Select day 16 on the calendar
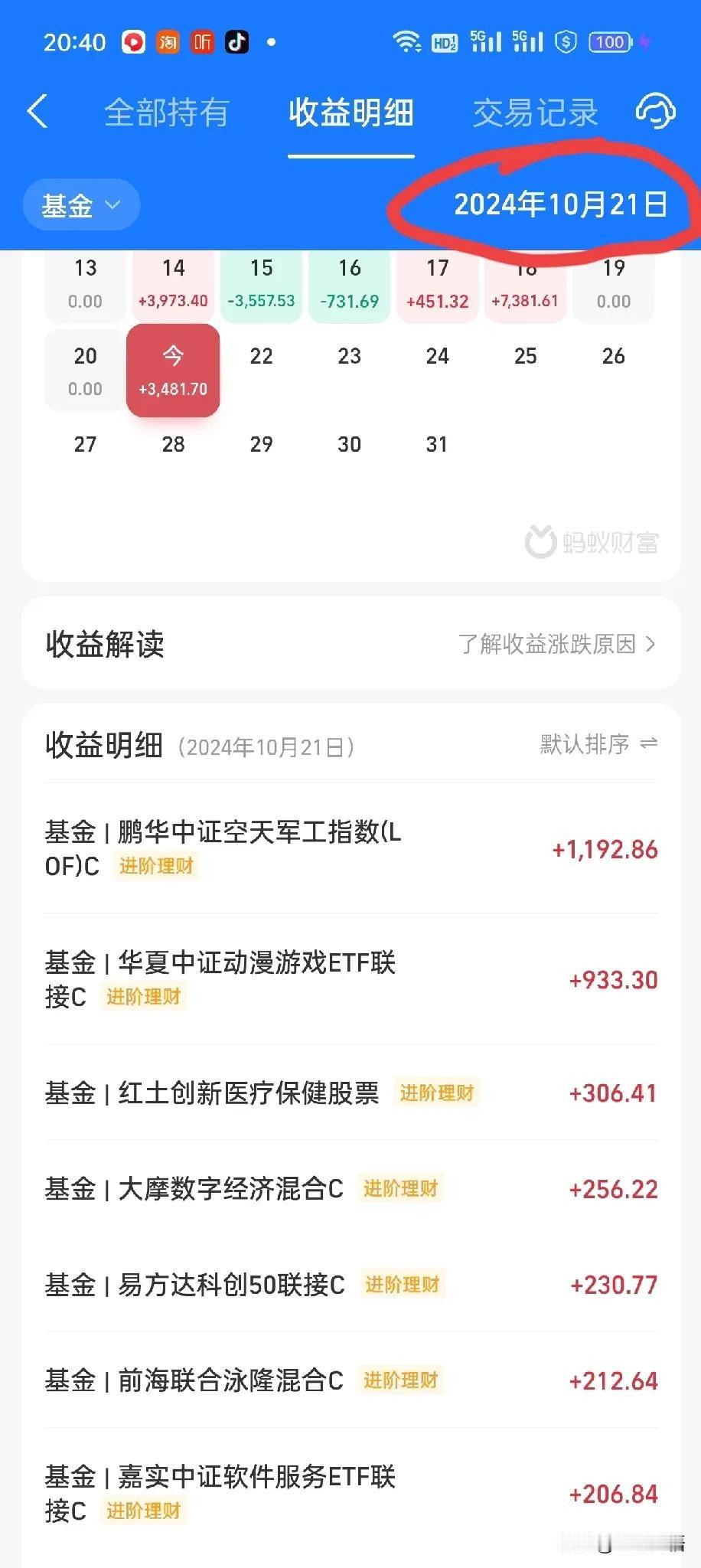 (x=349, y=284)
